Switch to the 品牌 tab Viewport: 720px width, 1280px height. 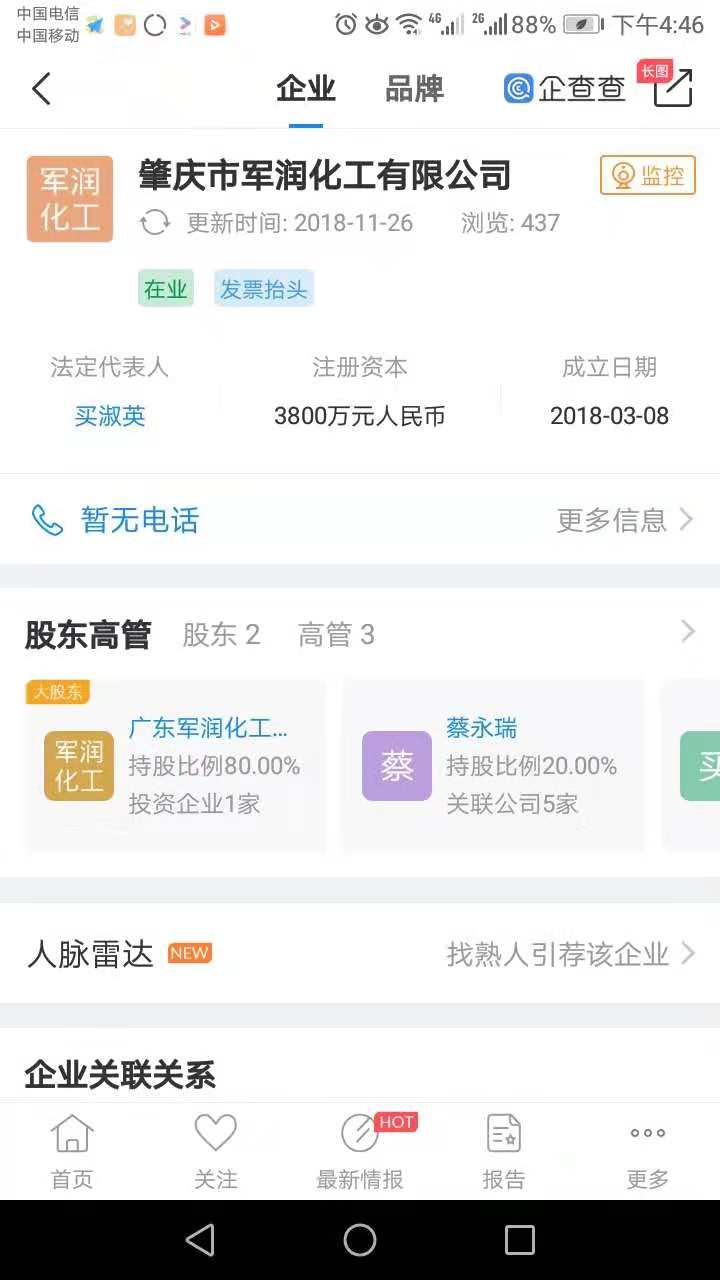point(414,89)
